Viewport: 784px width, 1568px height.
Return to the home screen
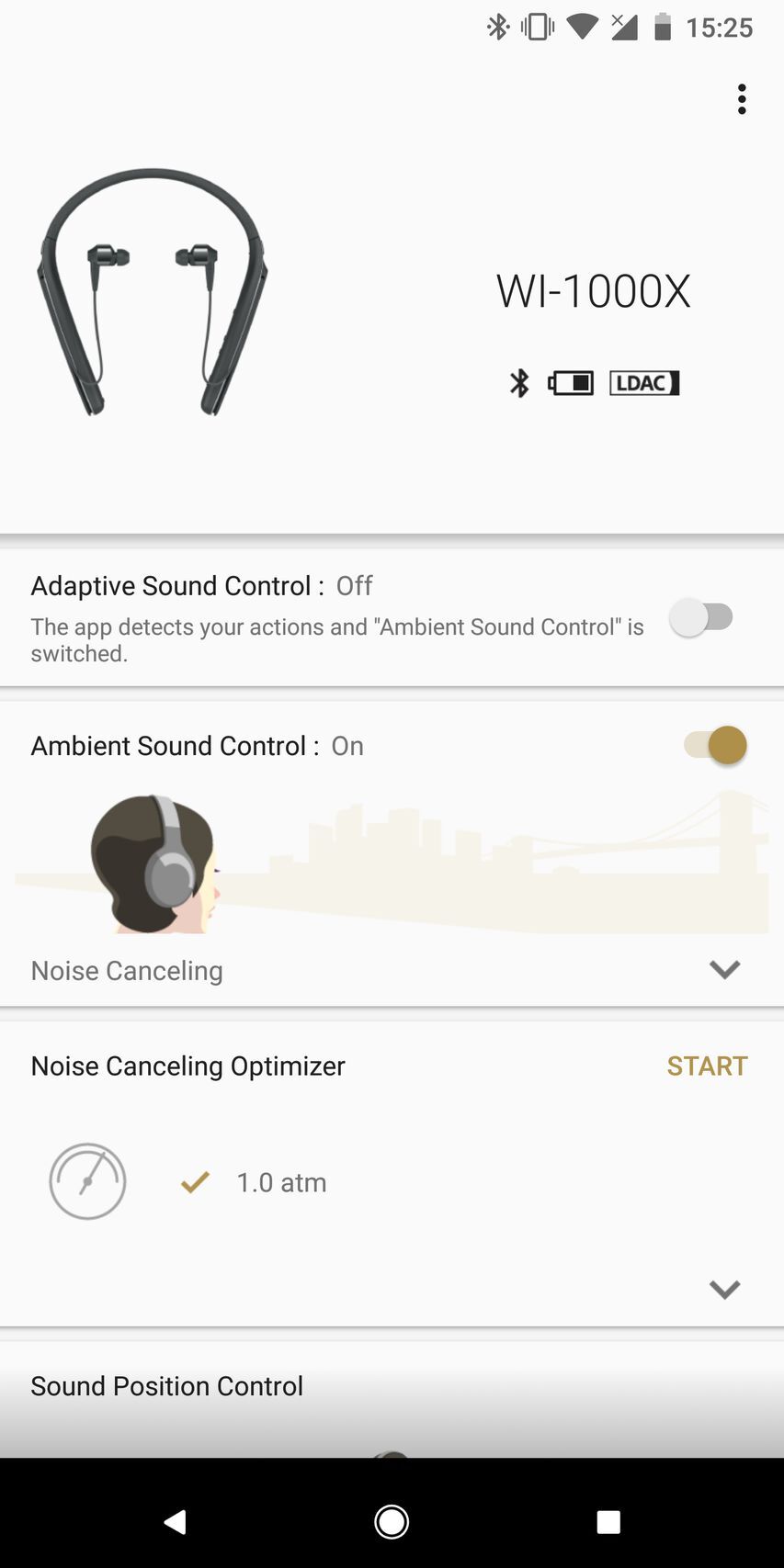pos(392,1522)
